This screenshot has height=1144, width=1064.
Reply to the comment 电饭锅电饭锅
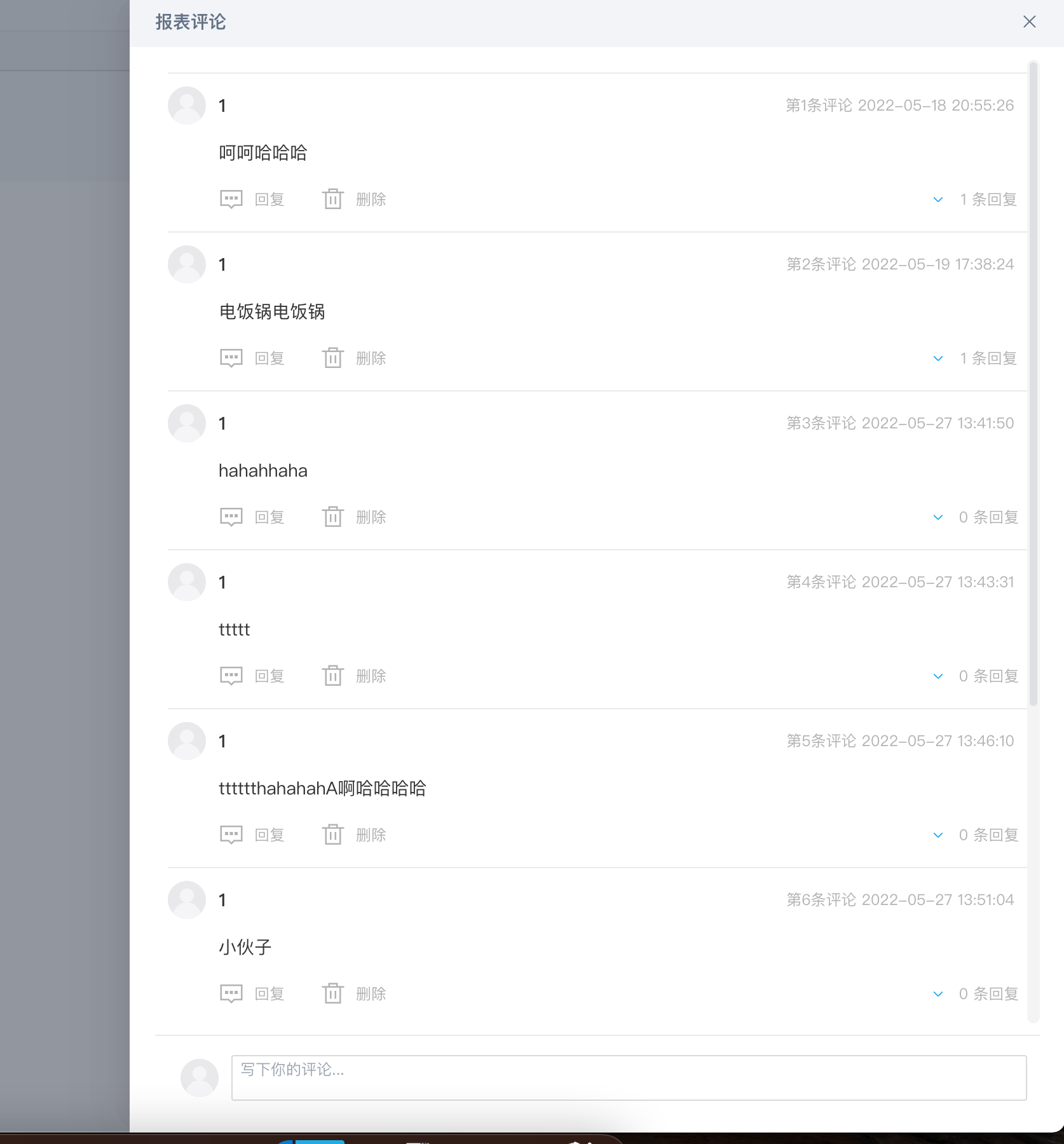point(252,358)
